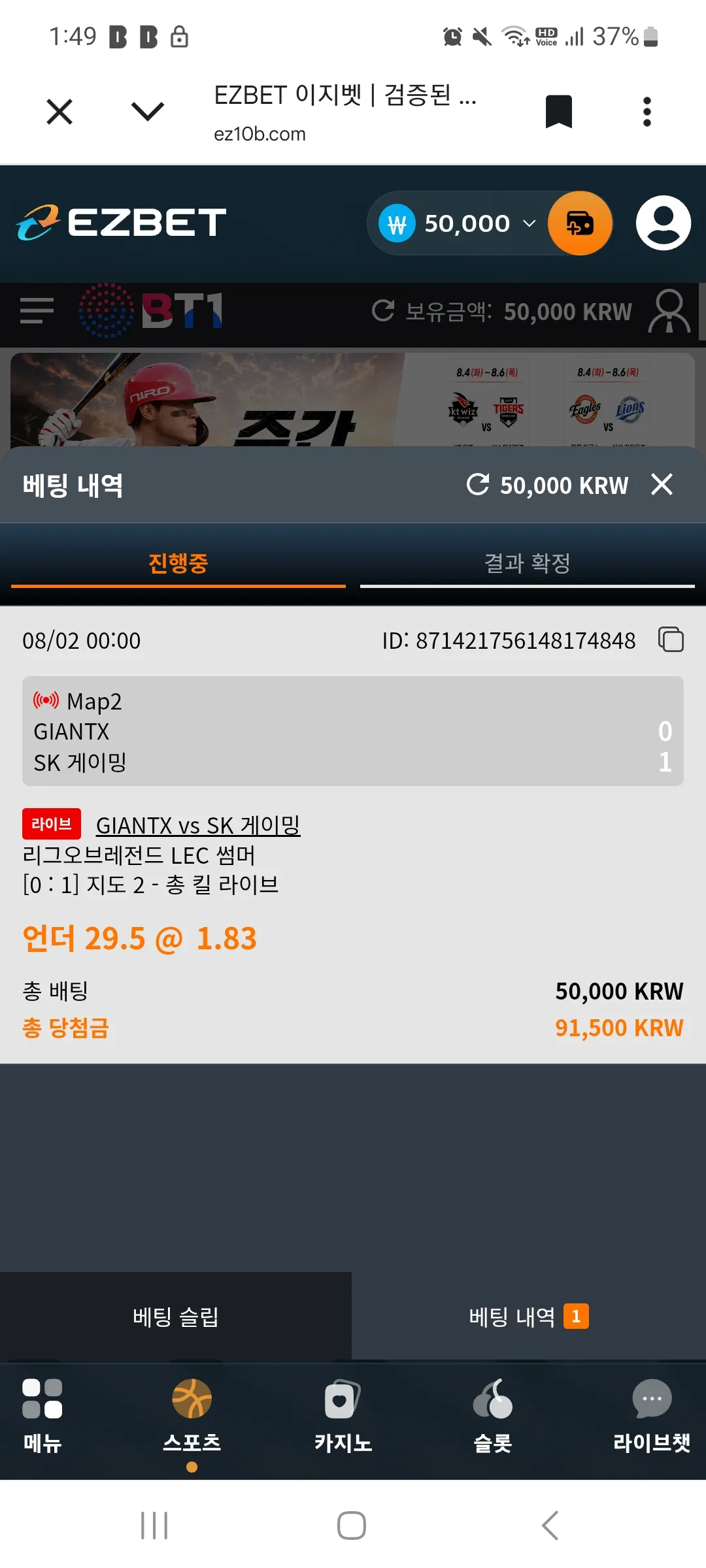Tap the orange deposit wallet button
The image size is (706, 1568).
580,223
